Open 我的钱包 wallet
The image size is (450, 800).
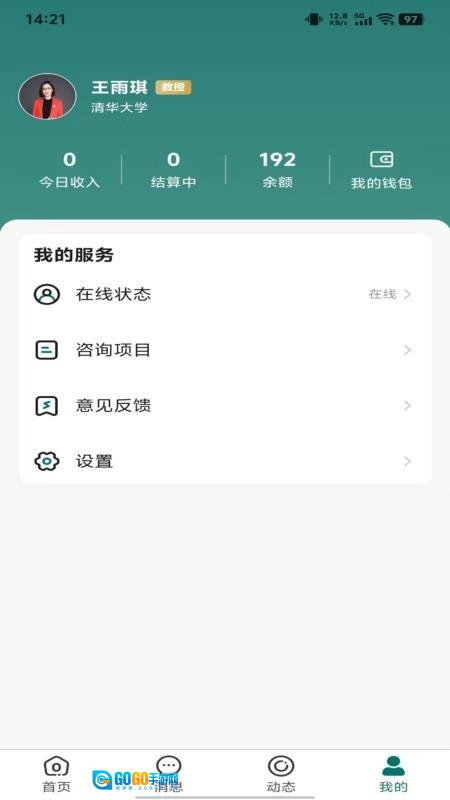[x=381, y=170]
